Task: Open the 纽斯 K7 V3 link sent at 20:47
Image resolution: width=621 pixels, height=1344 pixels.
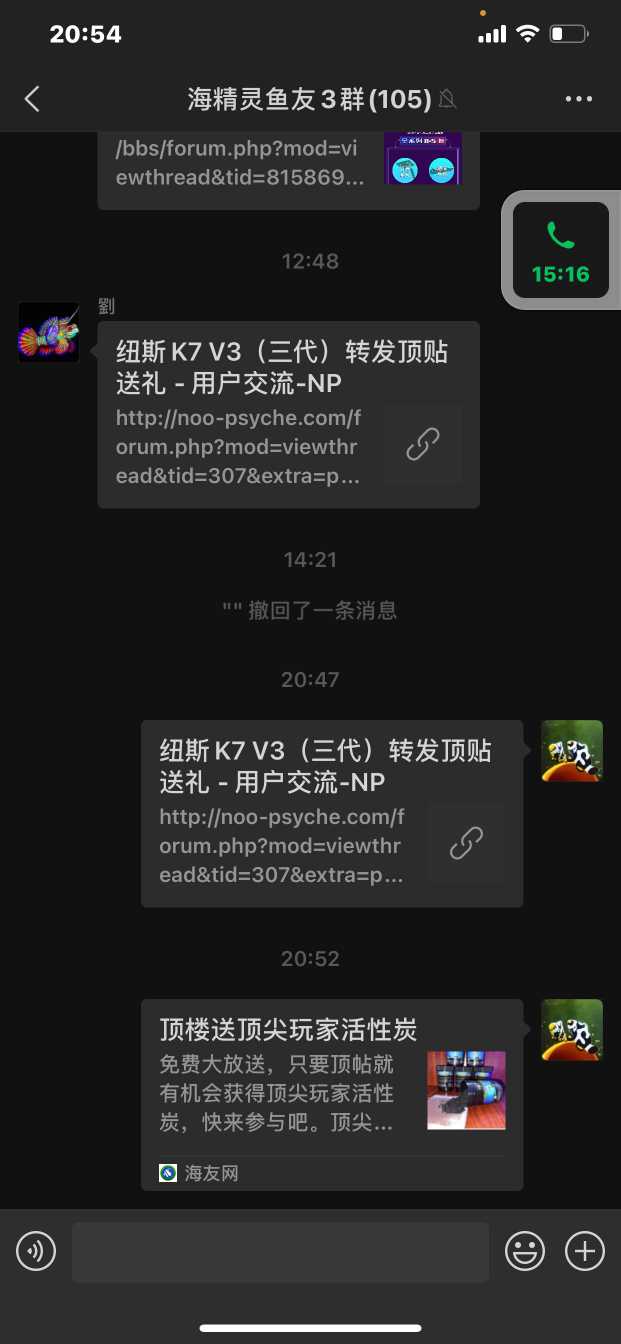Action: (331, 813)
